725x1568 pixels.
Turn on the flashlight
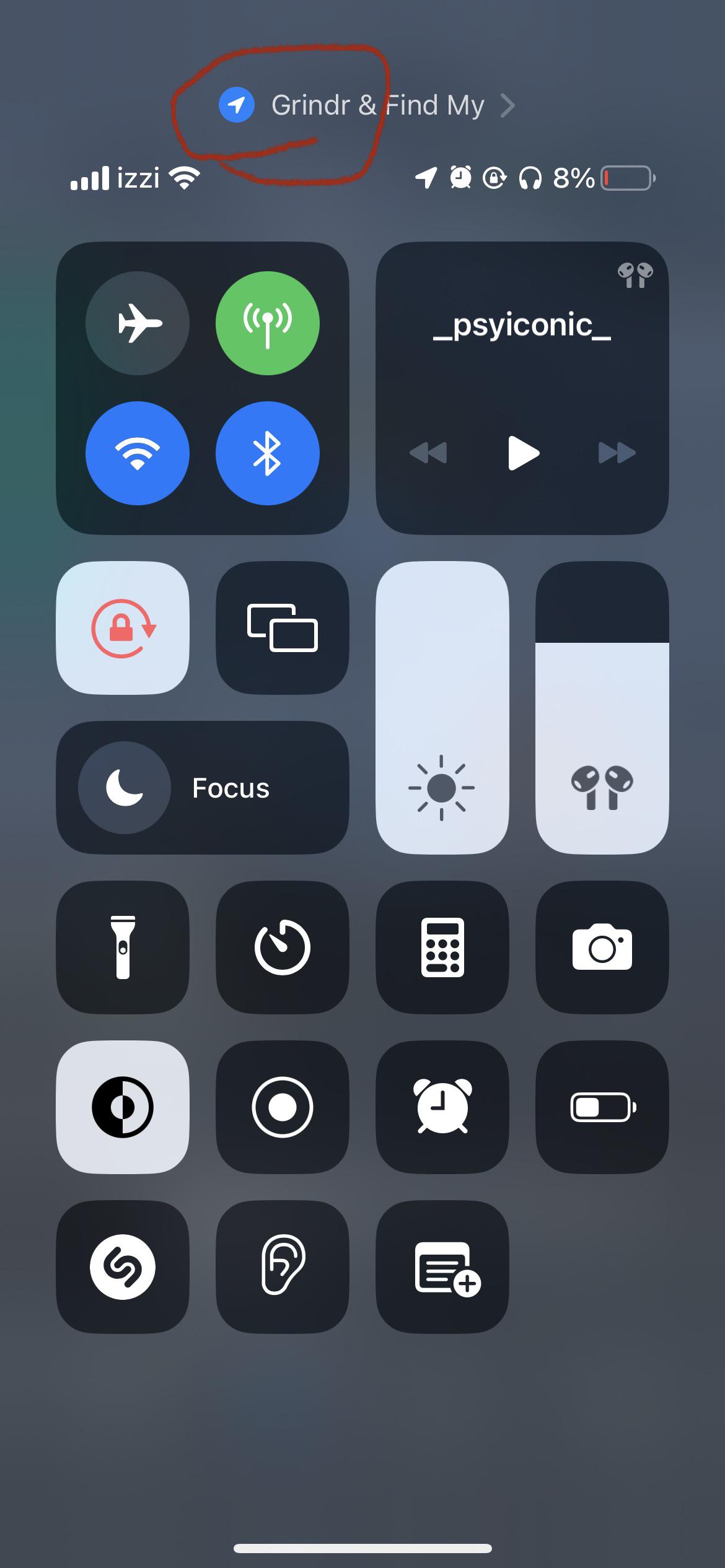click(123, 947)
